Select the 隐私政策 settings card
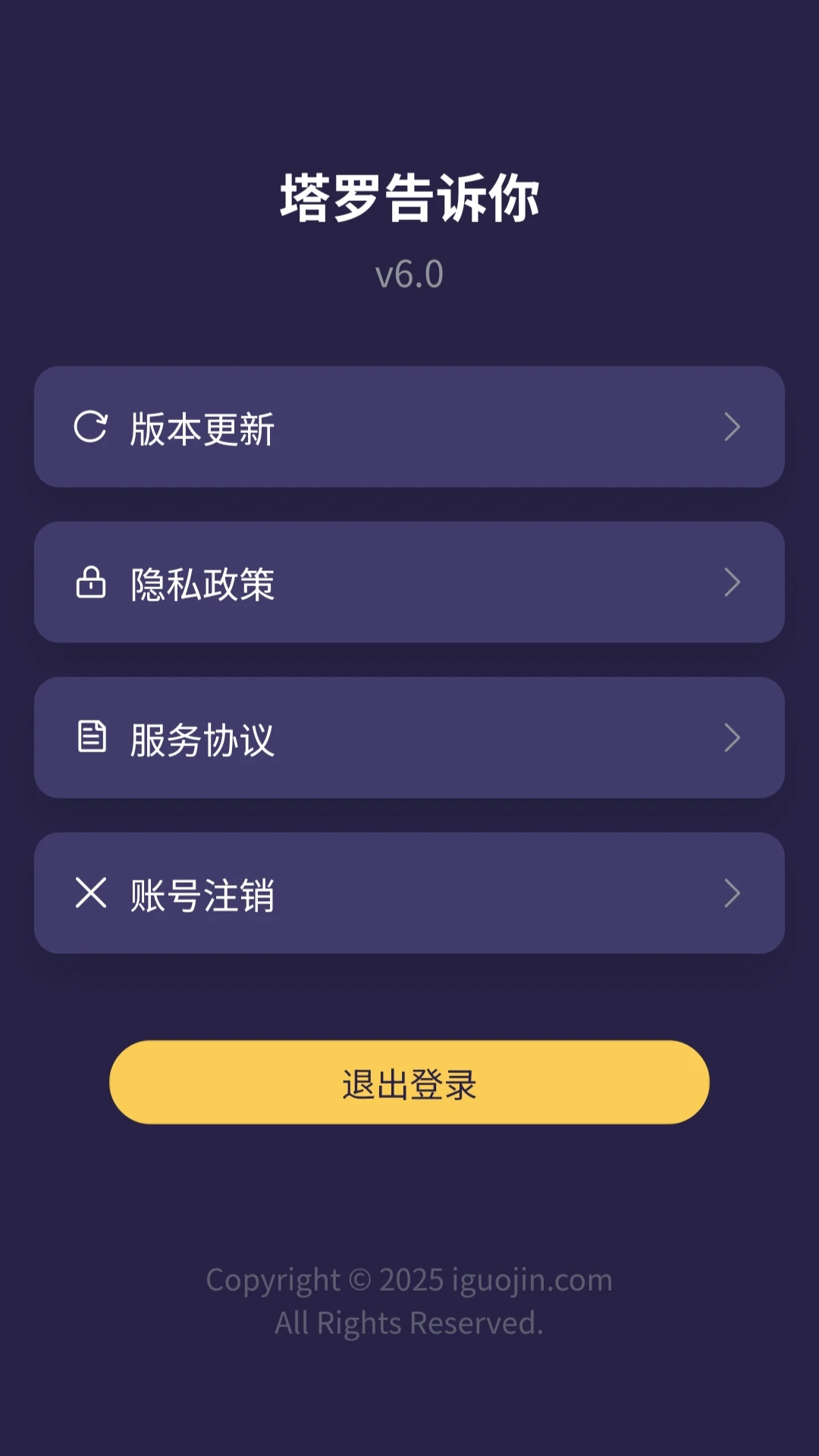This screenshot has width=819, height=1456. 409,582
